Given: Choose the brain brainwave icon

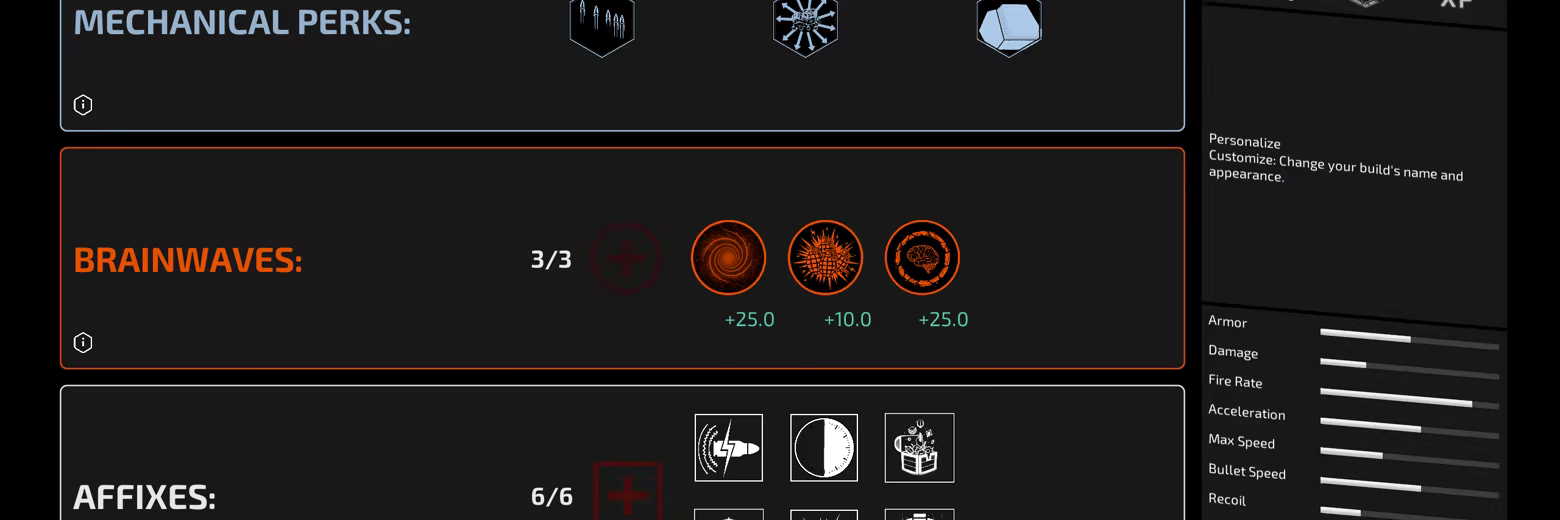Looking at the screenshot, I should [x=922, y=258].
